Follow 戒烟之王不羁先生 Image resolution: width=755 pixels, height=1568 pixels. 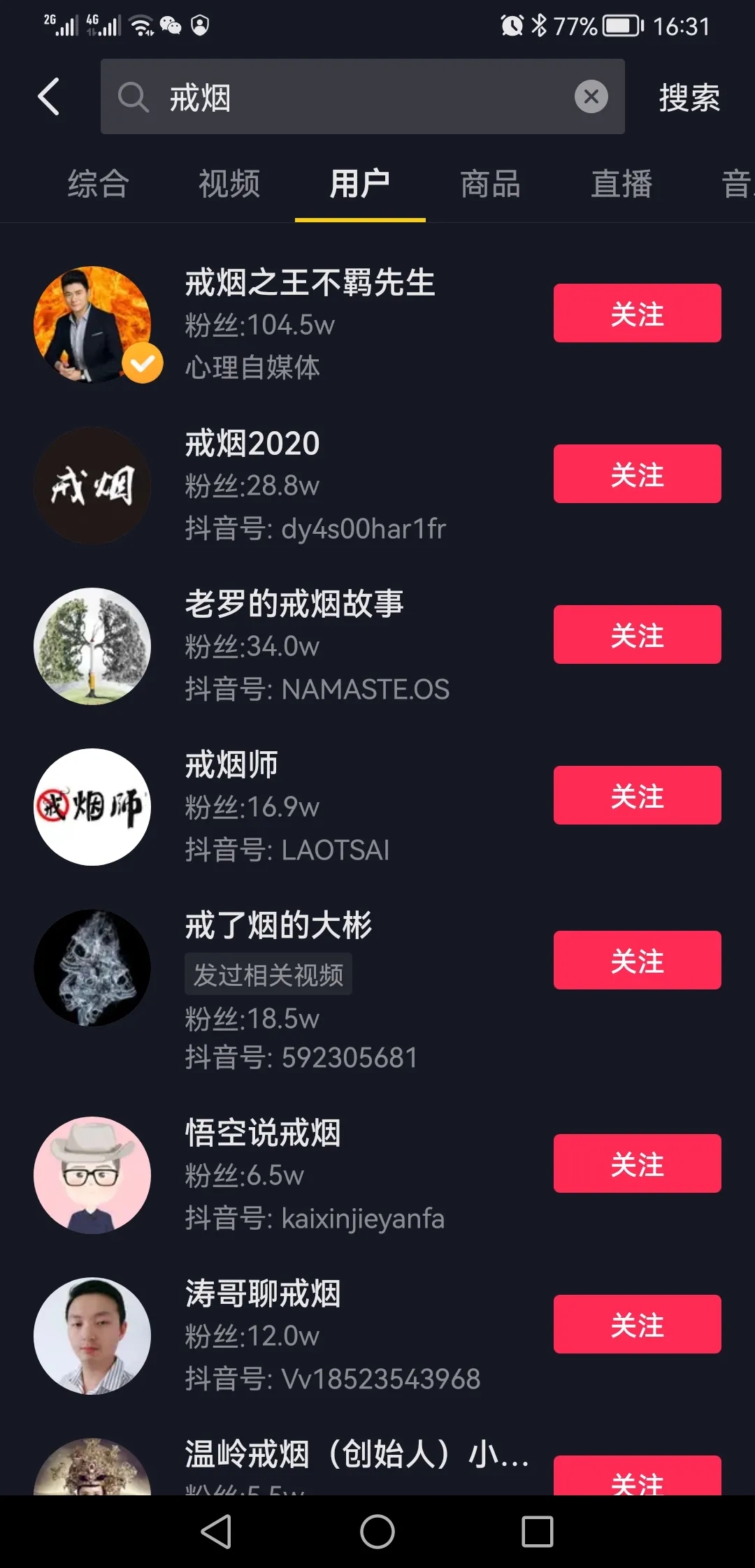click(x=637, y=313)
